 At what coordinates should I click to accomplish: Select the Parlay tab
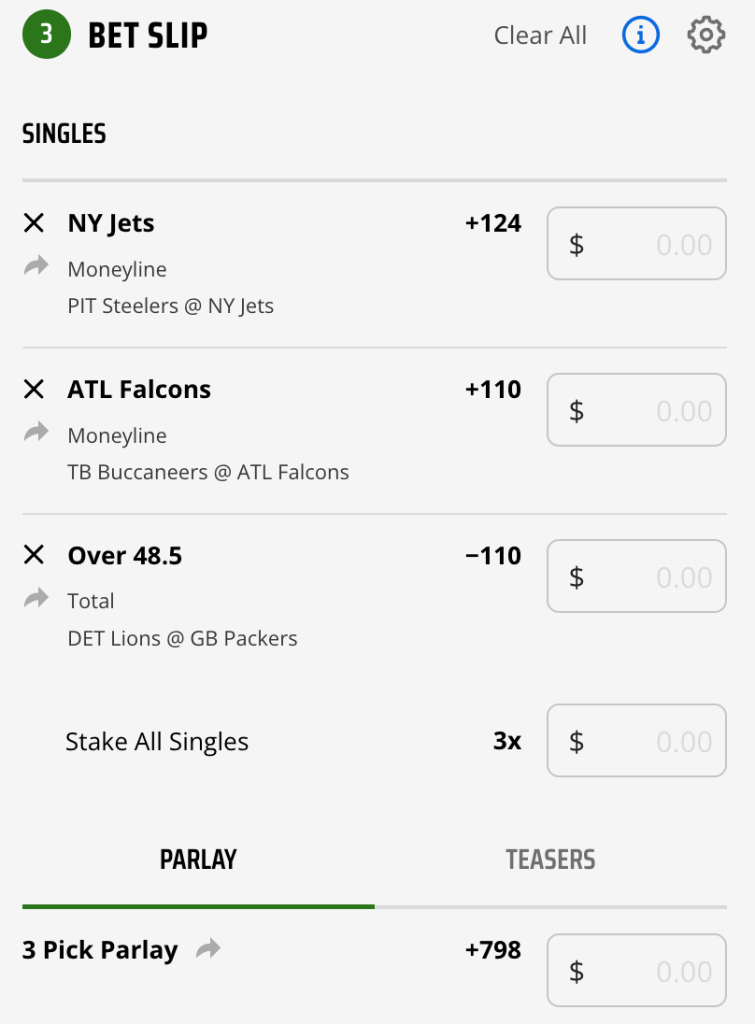[x=199, y=860]
